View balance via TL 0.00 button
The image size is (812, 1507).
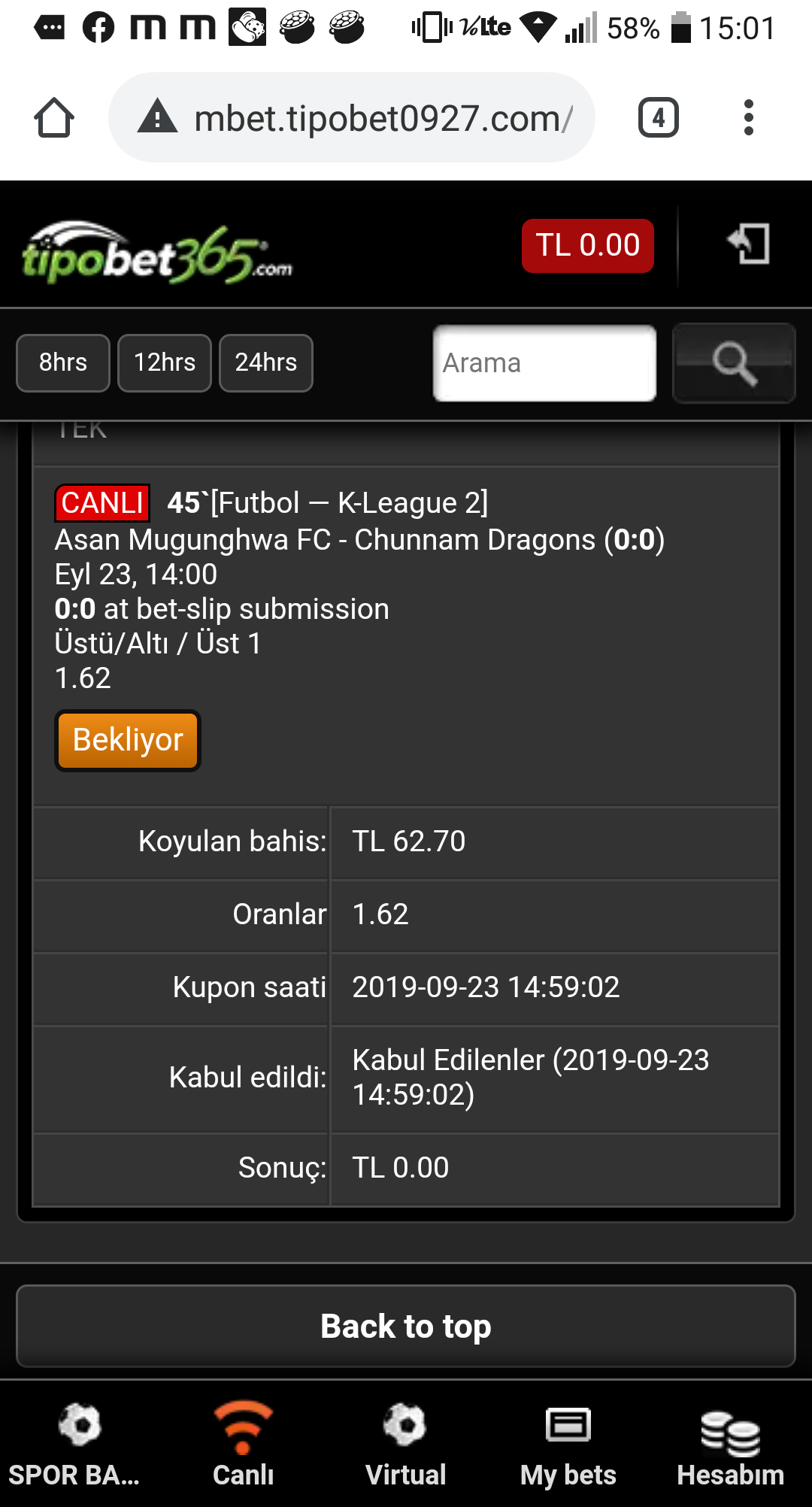587,246
